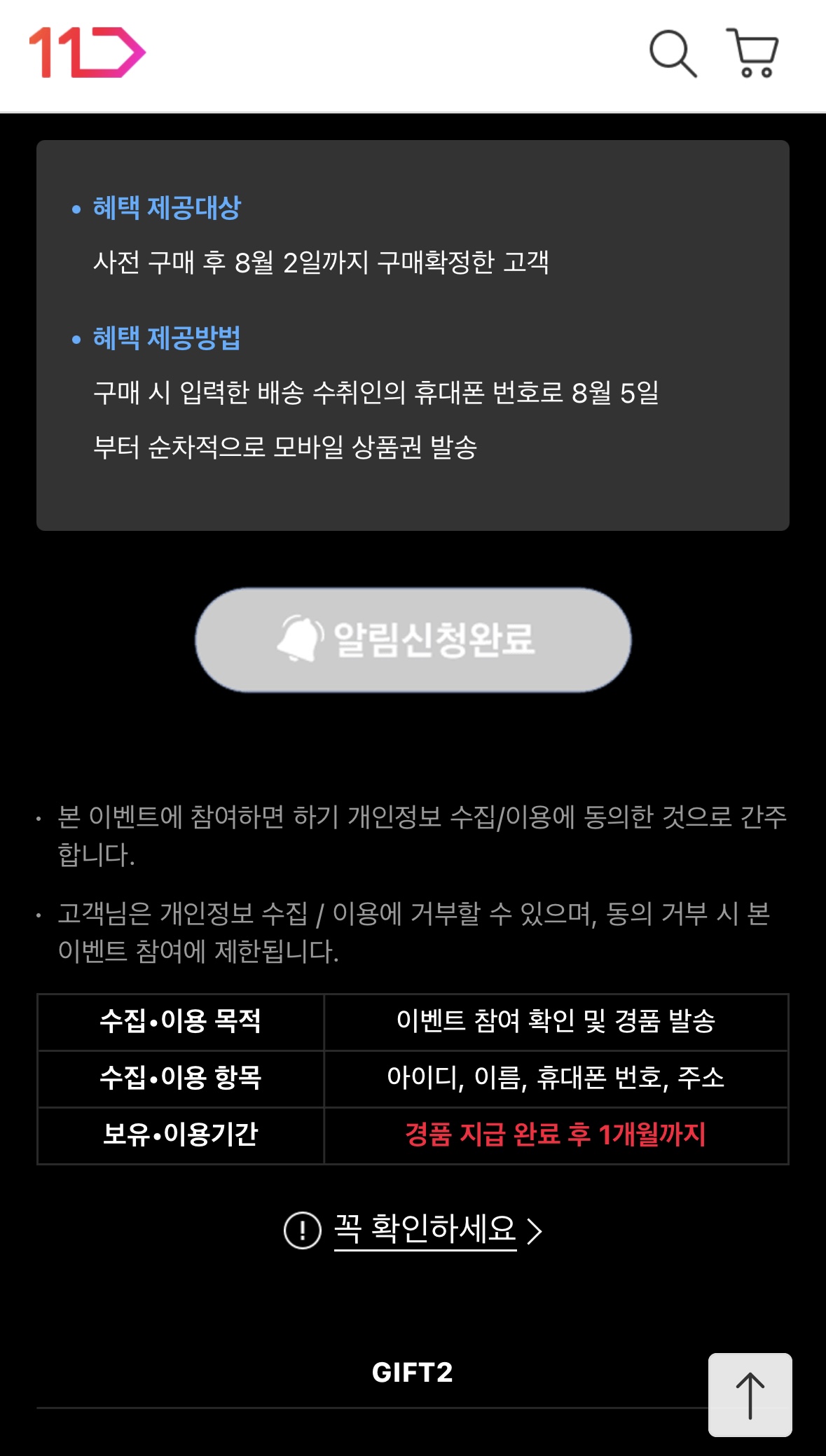Jump back to top with the arrow button
The image size is (826, 1456).
click(750, 1394)
